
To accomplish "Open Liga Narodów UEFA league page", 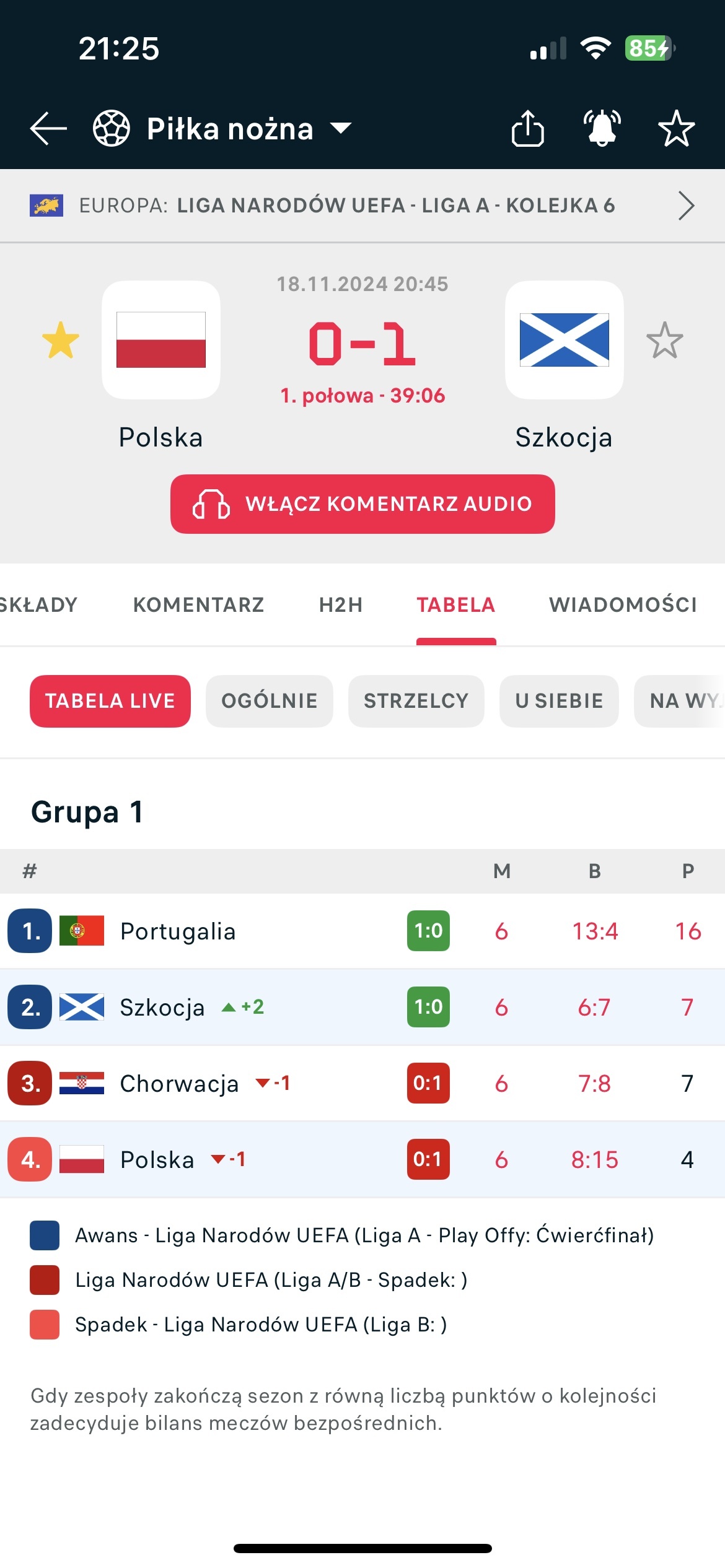I will point(362,206).
